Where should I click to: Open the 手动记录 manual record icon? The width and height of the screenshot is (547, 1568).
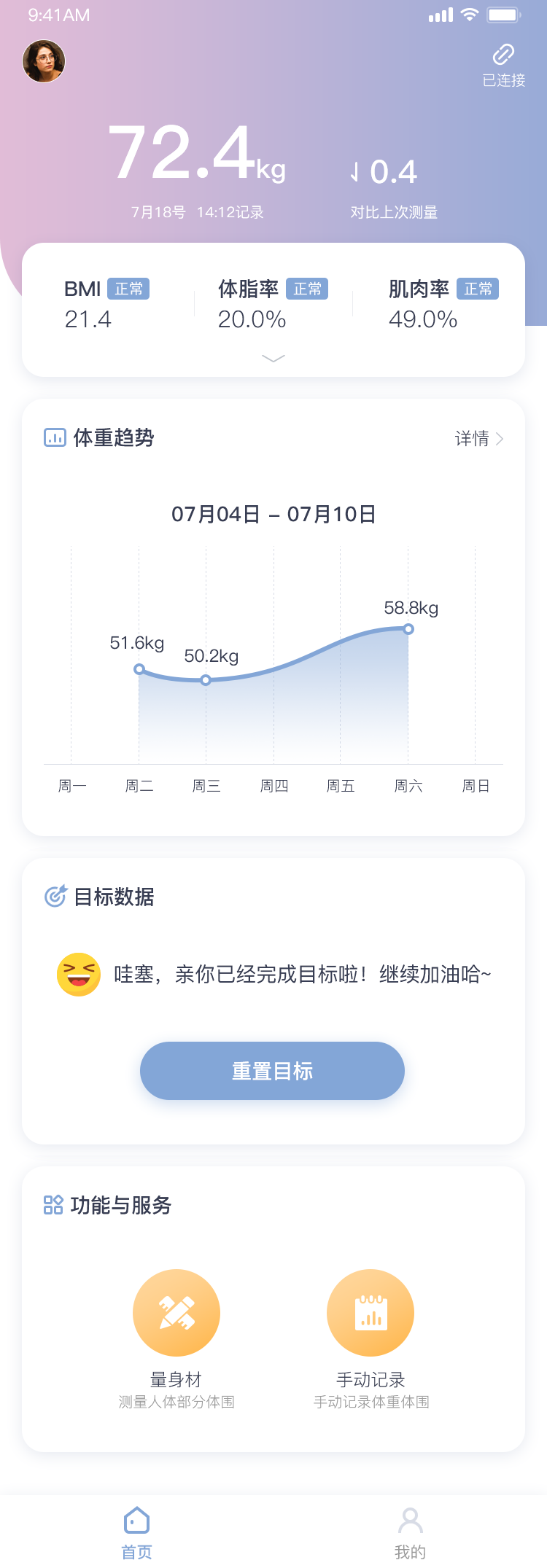pyautogui.click(x=371, y=1312)
